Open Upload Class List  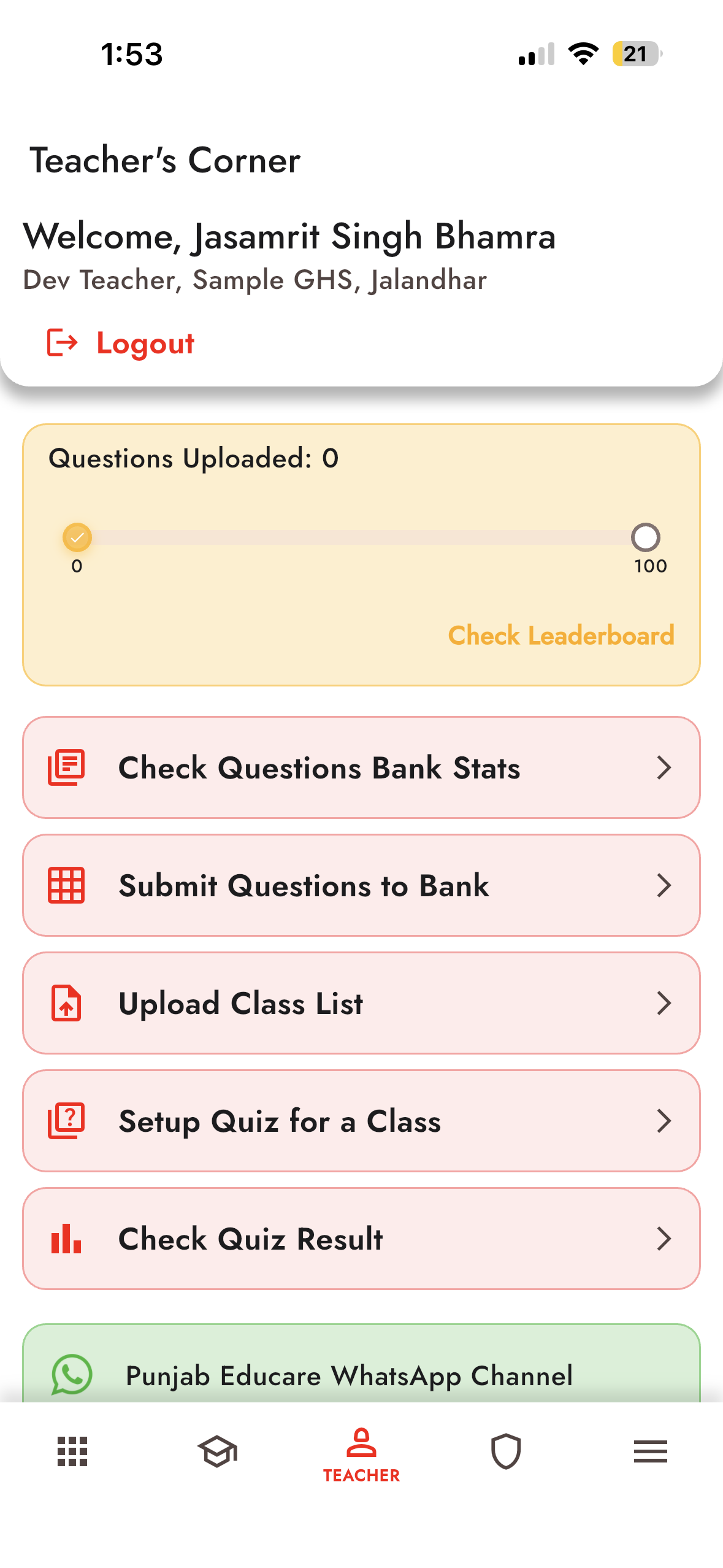coord(361,1003)
